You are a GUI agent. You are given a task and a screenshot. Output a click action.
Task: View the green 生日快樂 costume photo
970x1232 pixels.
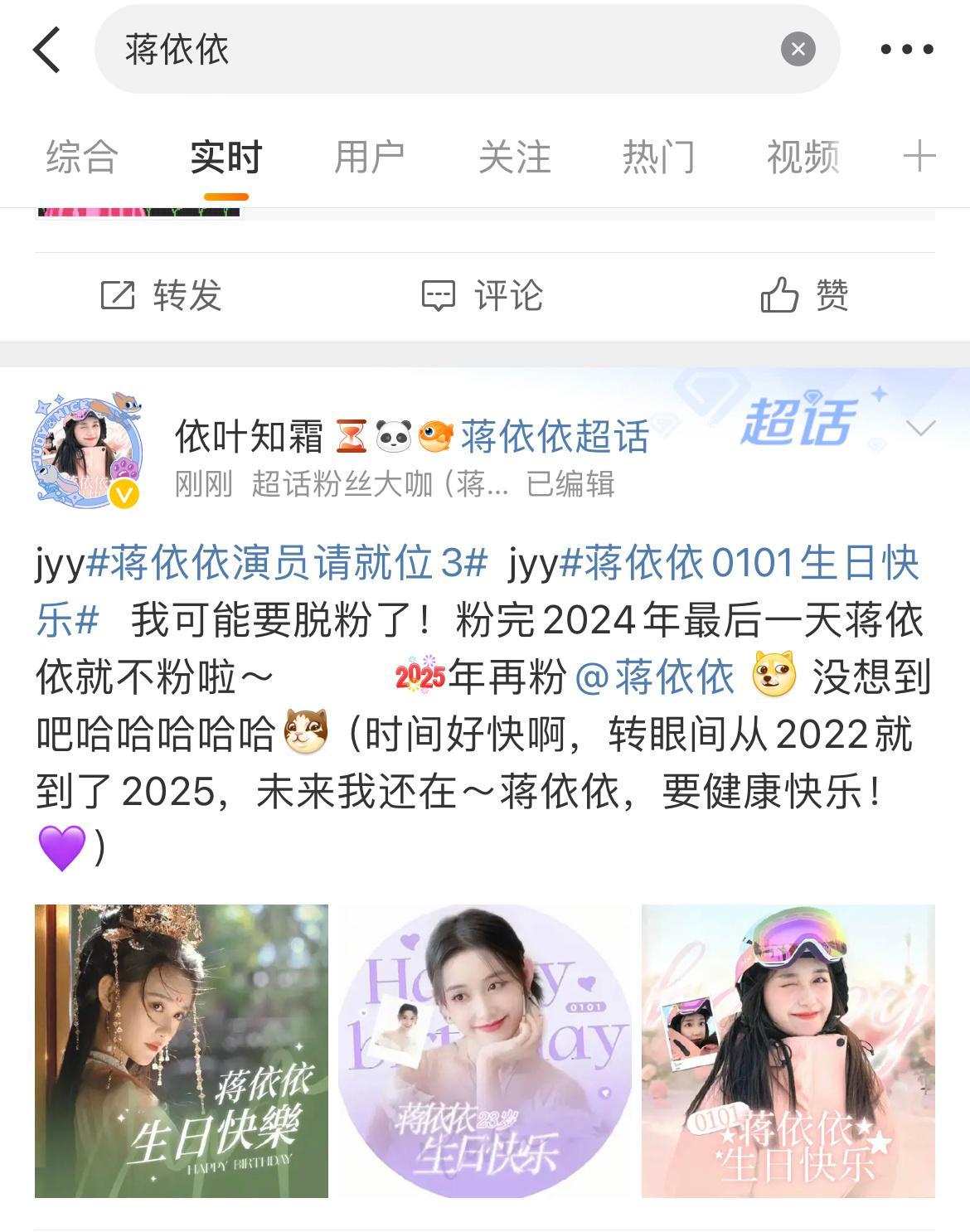tap(182, 1050)
